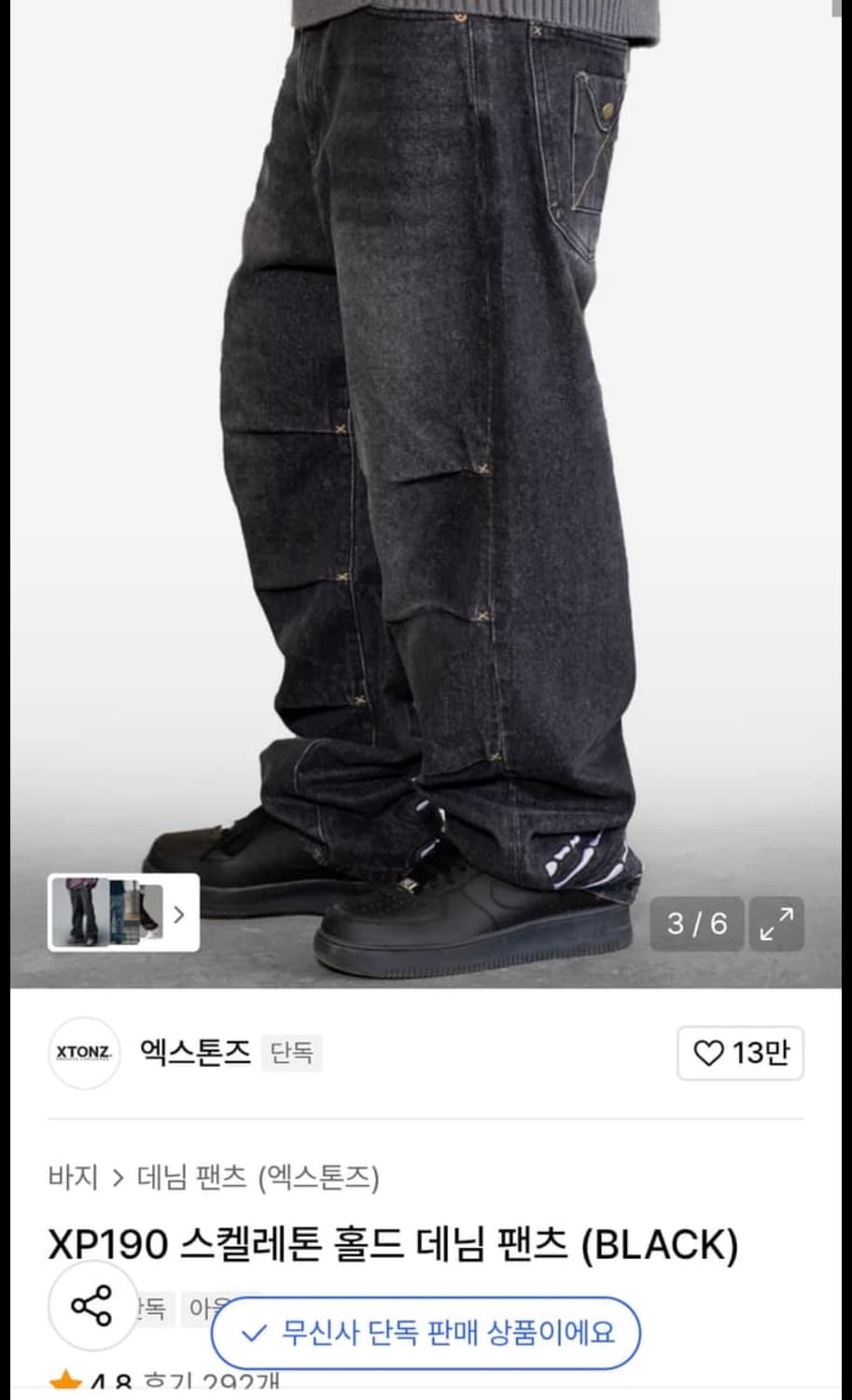Tap the checkmark inside the blue banner
852x1400 pixels.
[x=255, y=1335]
